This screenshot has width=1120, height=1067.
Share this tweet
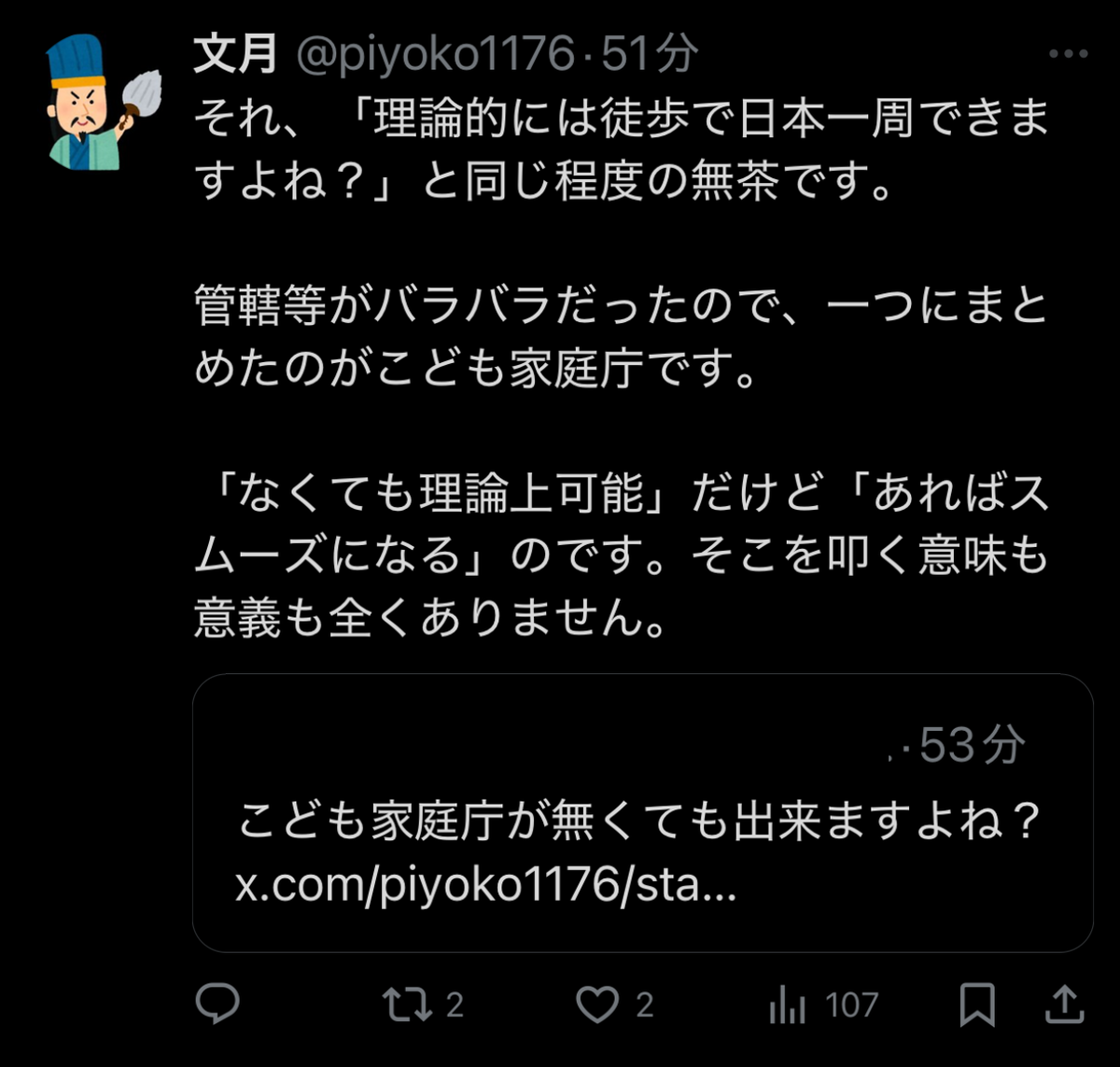click(x=1064, y=1004)
